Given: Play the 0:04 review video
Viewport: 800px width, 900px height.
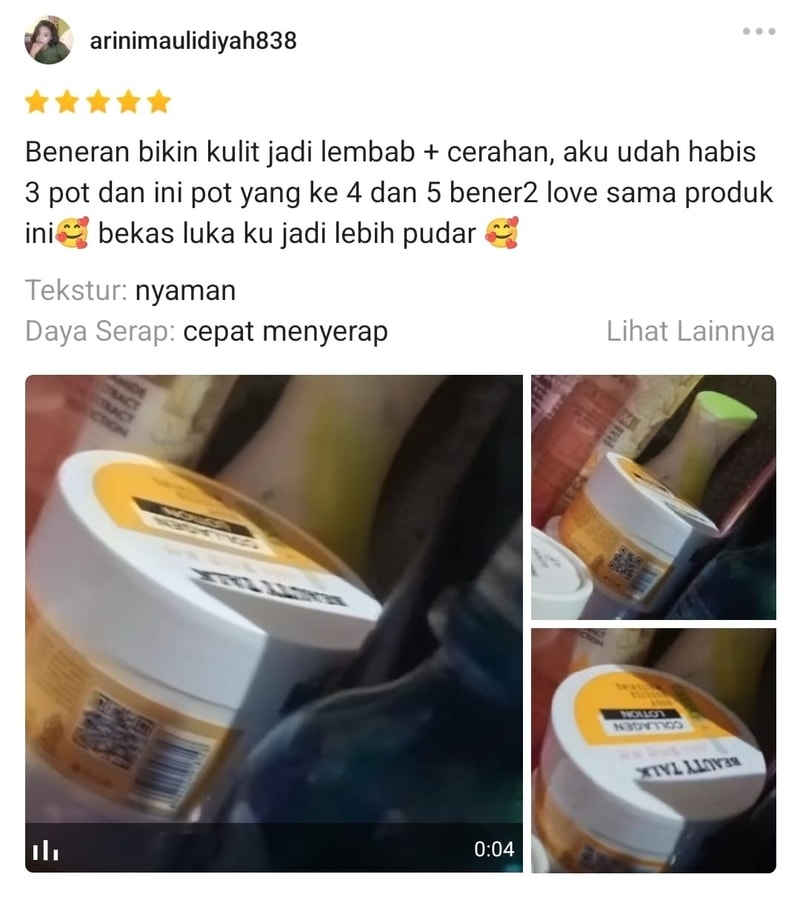Looking at the screenshot, I should pyautogui.click(x=273, y=622).
